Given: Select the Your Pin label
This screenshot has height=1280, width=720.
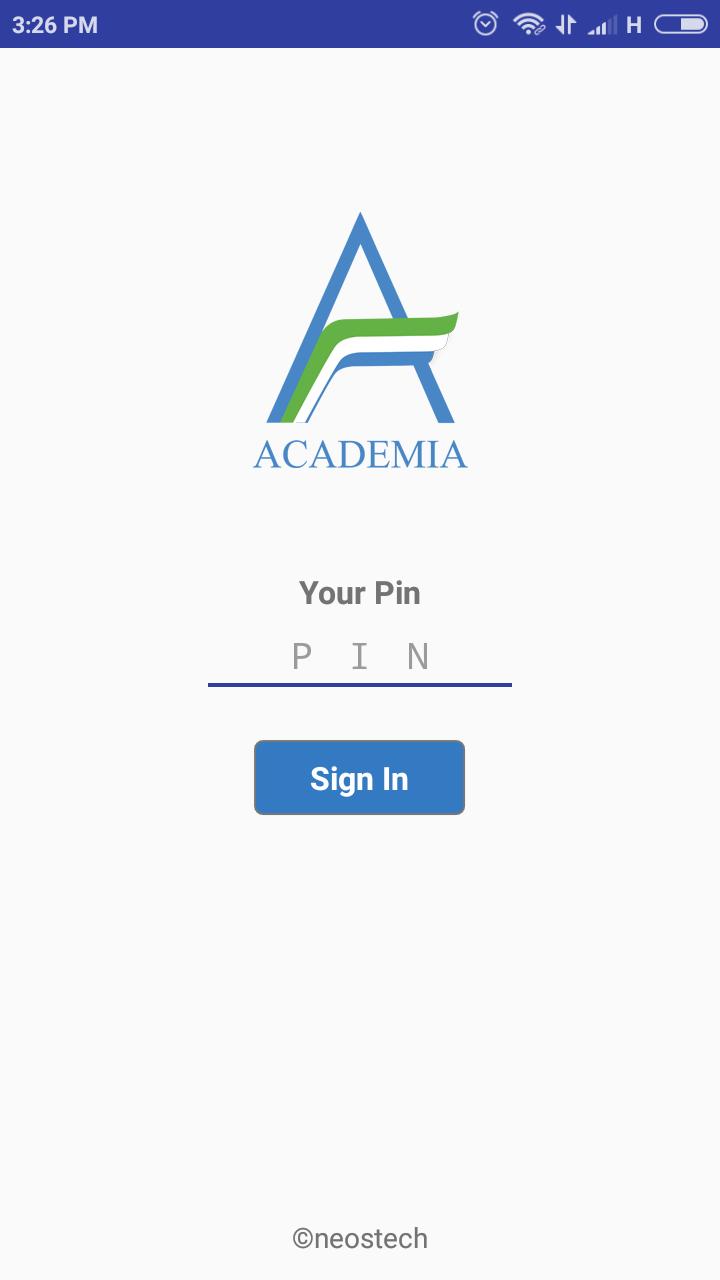Looking at the screenshot, I should (x=360, y=592).
